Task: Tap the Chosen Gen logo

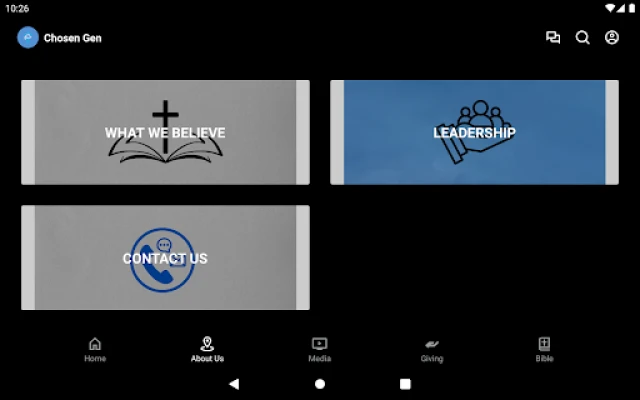Action: 28,38
